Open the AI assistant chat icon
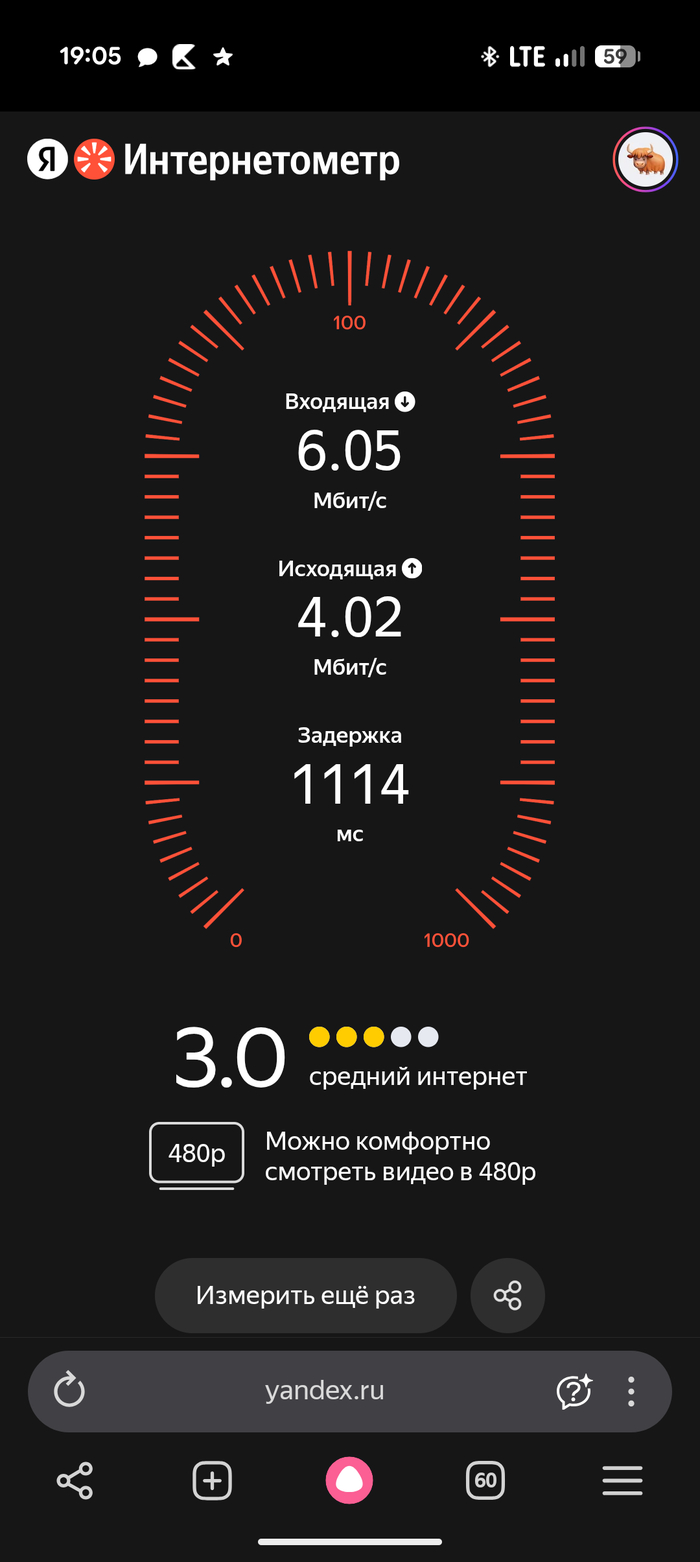Screen dimensions: 700x1562 [x=574, y=1391]
